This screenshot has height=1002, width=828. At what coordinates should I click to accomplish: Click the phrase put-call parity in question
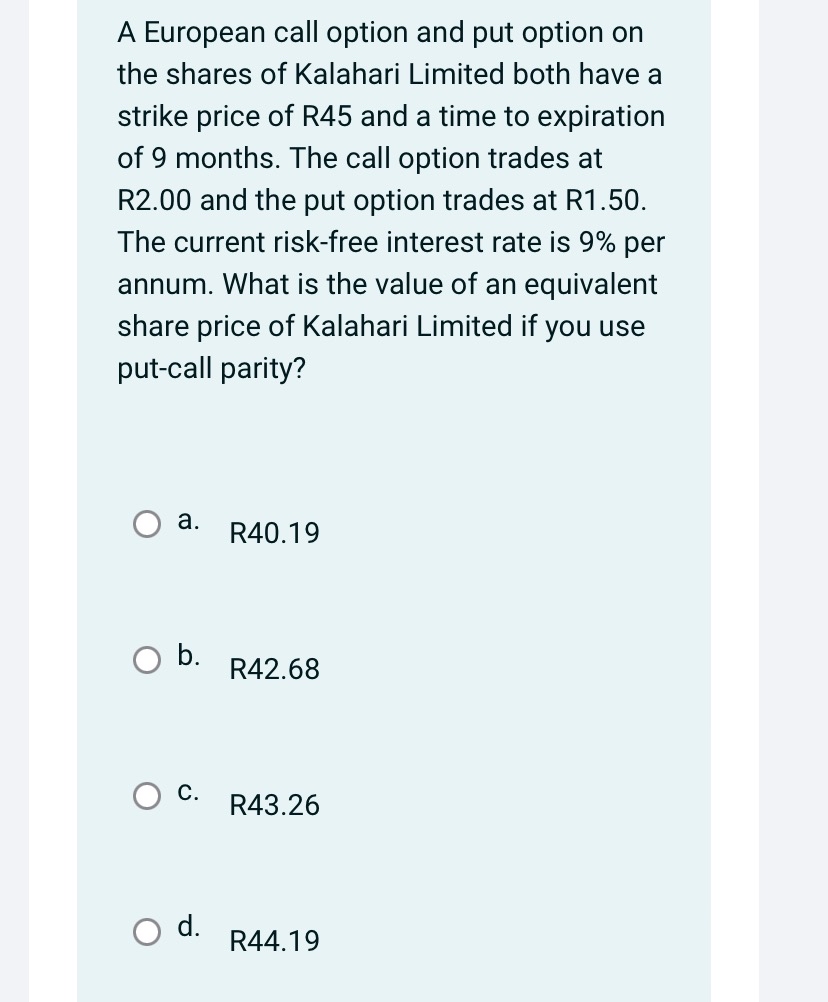(x=210, y=368)
